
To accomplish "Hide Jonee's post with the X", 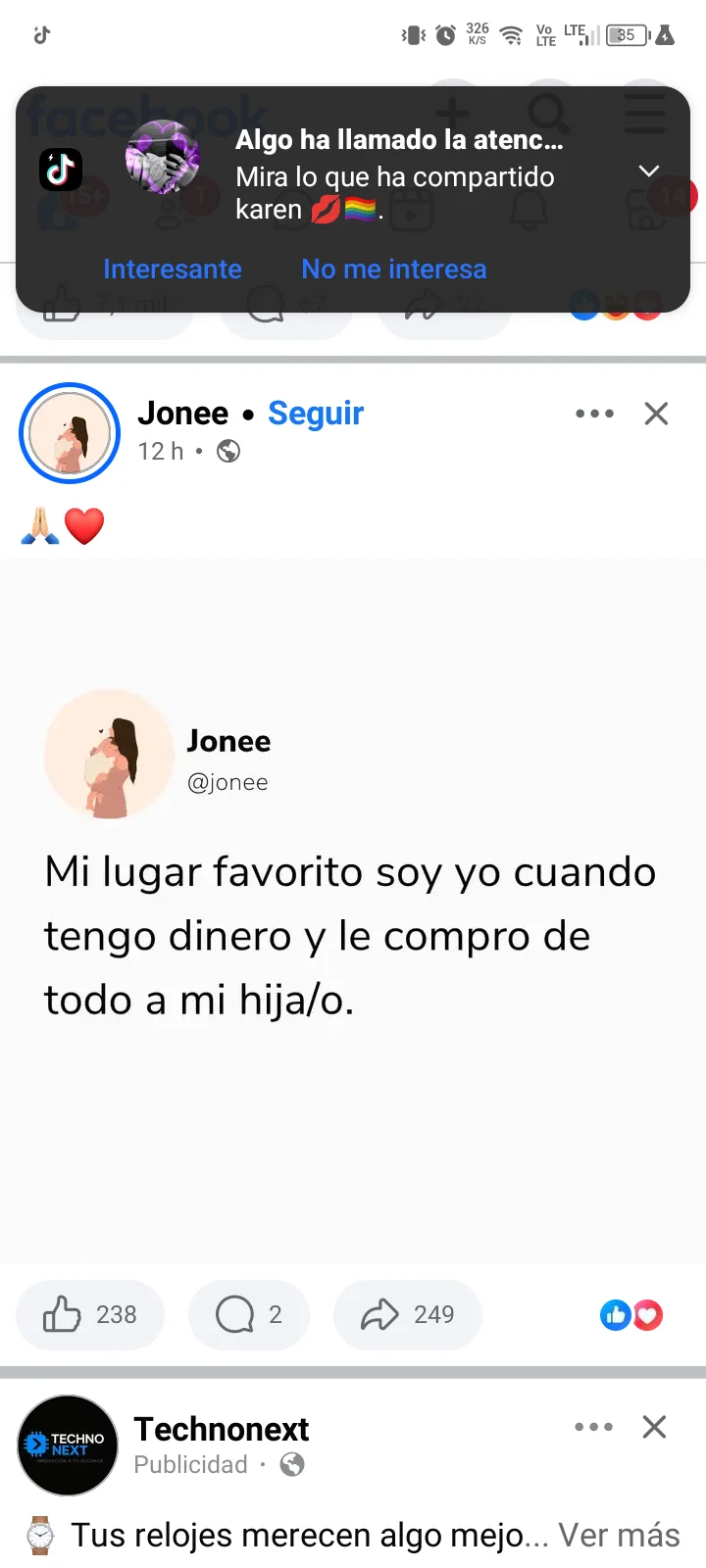I will (656, 414).
